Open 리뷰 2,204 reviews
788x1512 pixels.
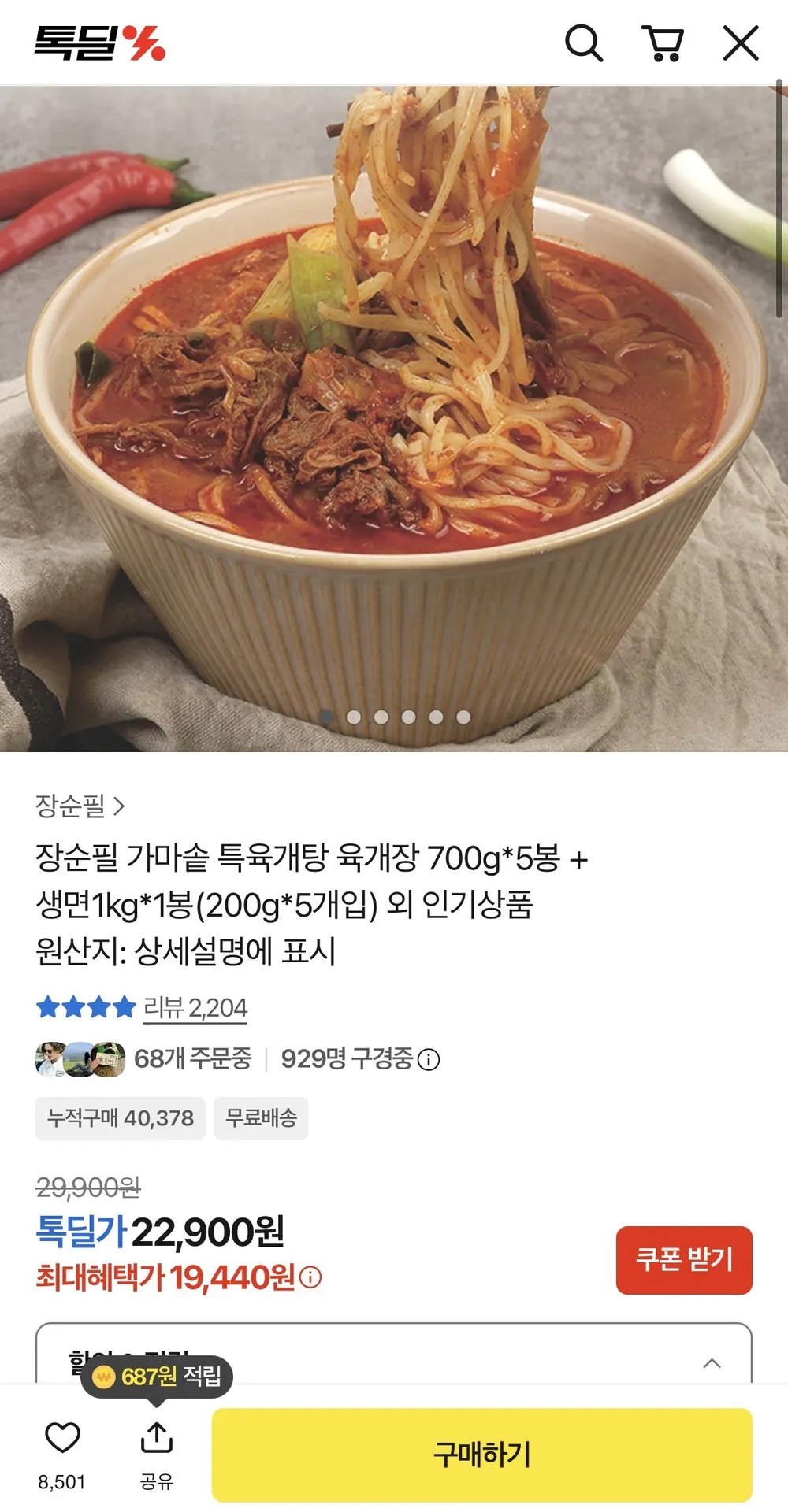coord(195,1008)
